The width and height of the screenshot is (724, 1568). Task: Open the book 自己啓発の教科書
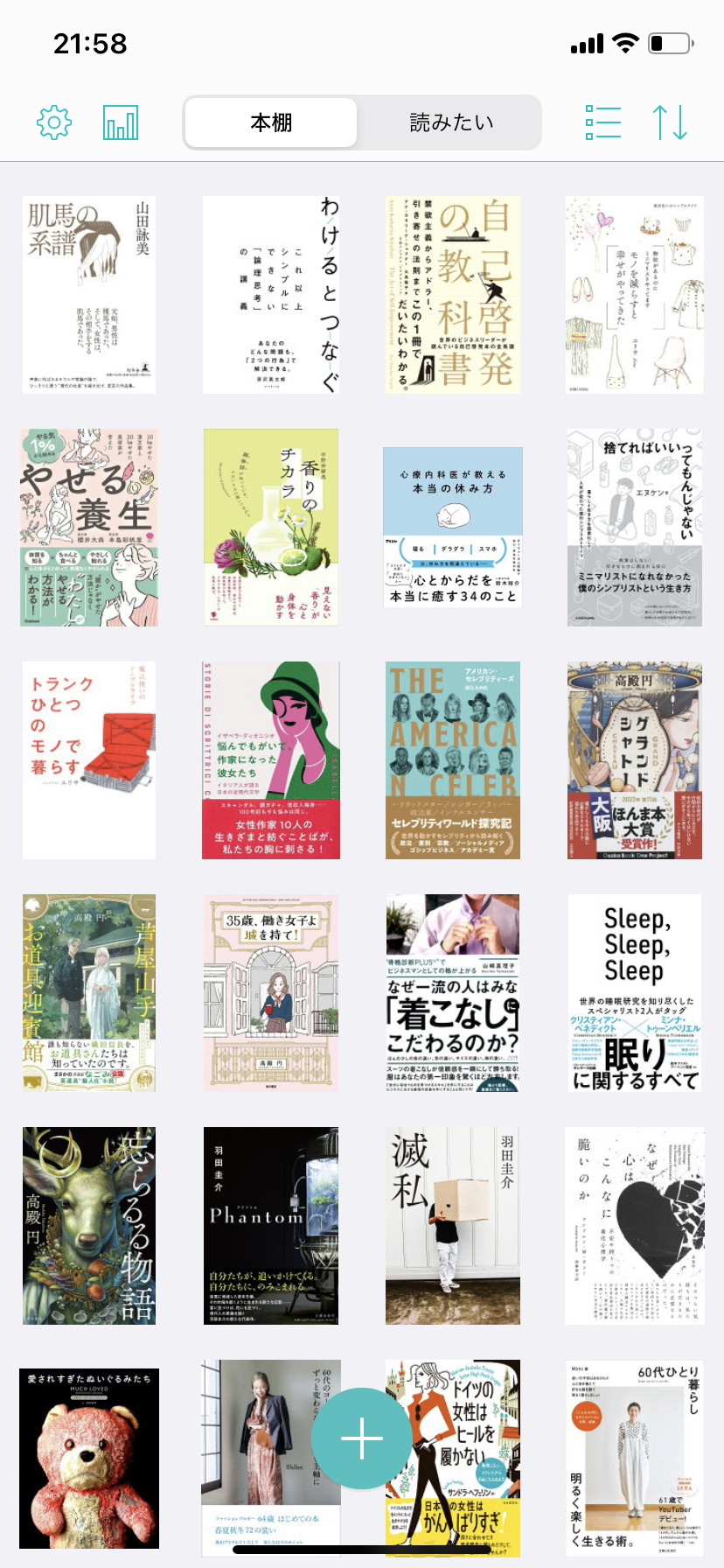[453, 295]
